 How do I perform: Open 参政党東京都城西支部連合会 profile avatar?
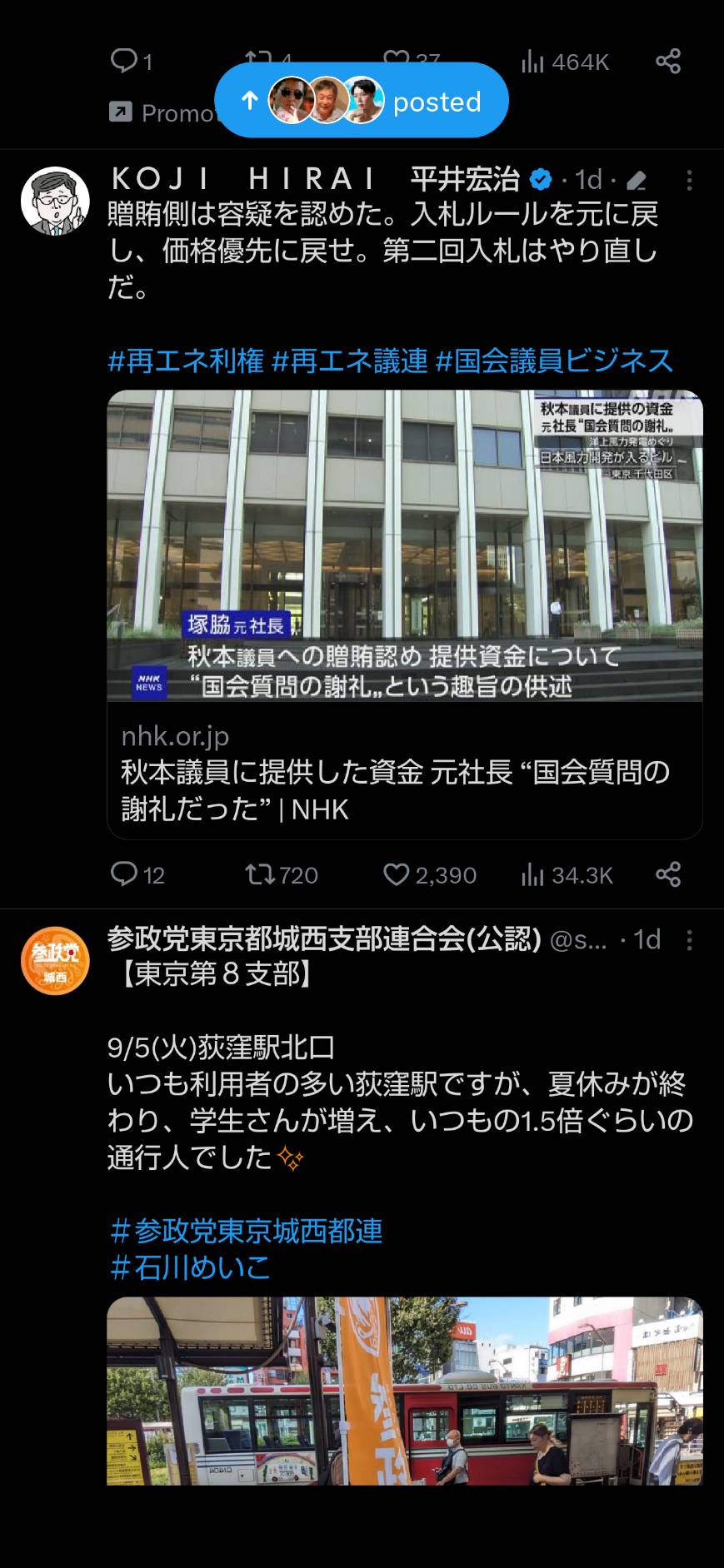click(x=55, y=960)
